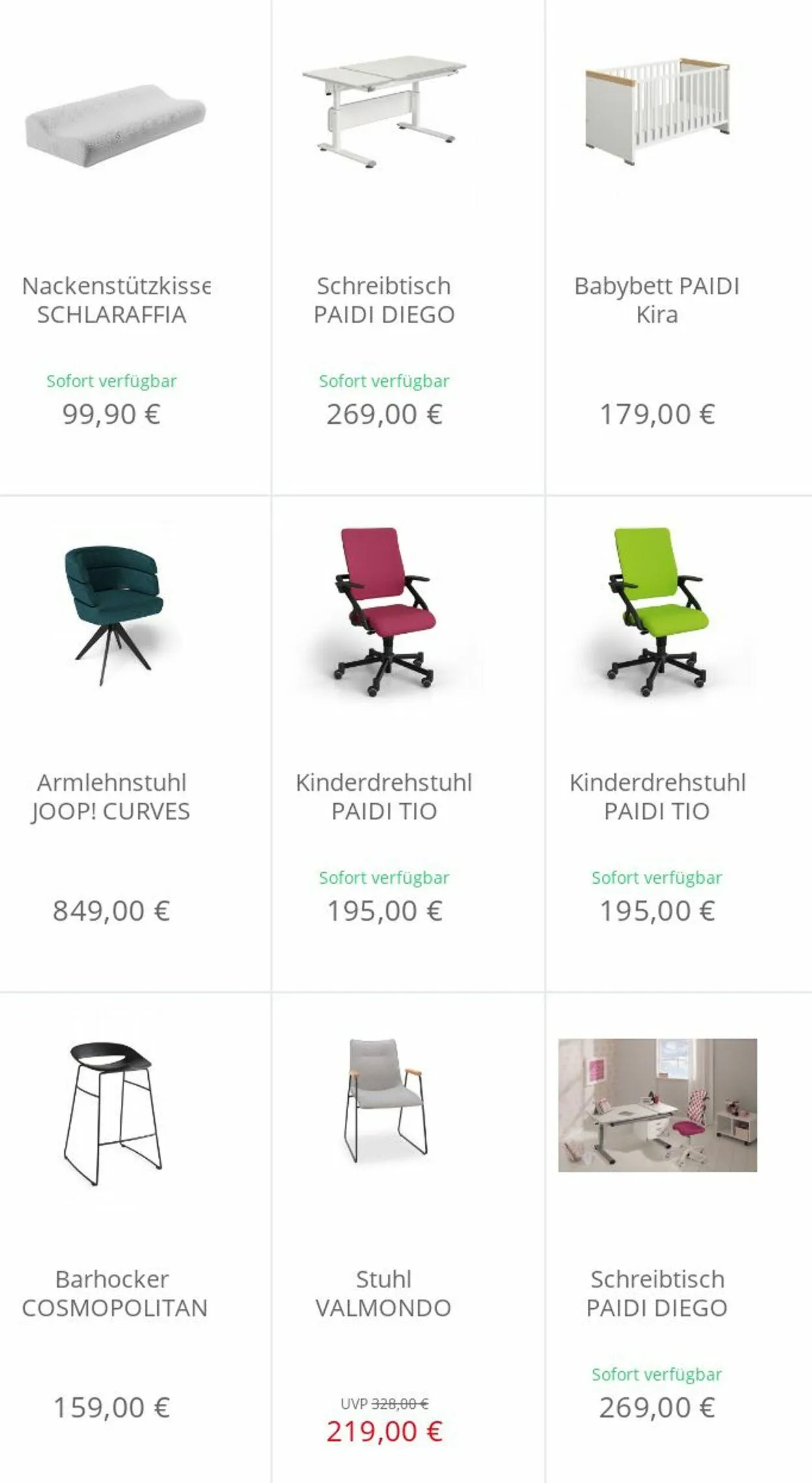The width and height of the screenshot is (812, 1483).
Task: Select the green Kinderdrehstuhl PAIDI TIO
Action: (x=657, y=796)
